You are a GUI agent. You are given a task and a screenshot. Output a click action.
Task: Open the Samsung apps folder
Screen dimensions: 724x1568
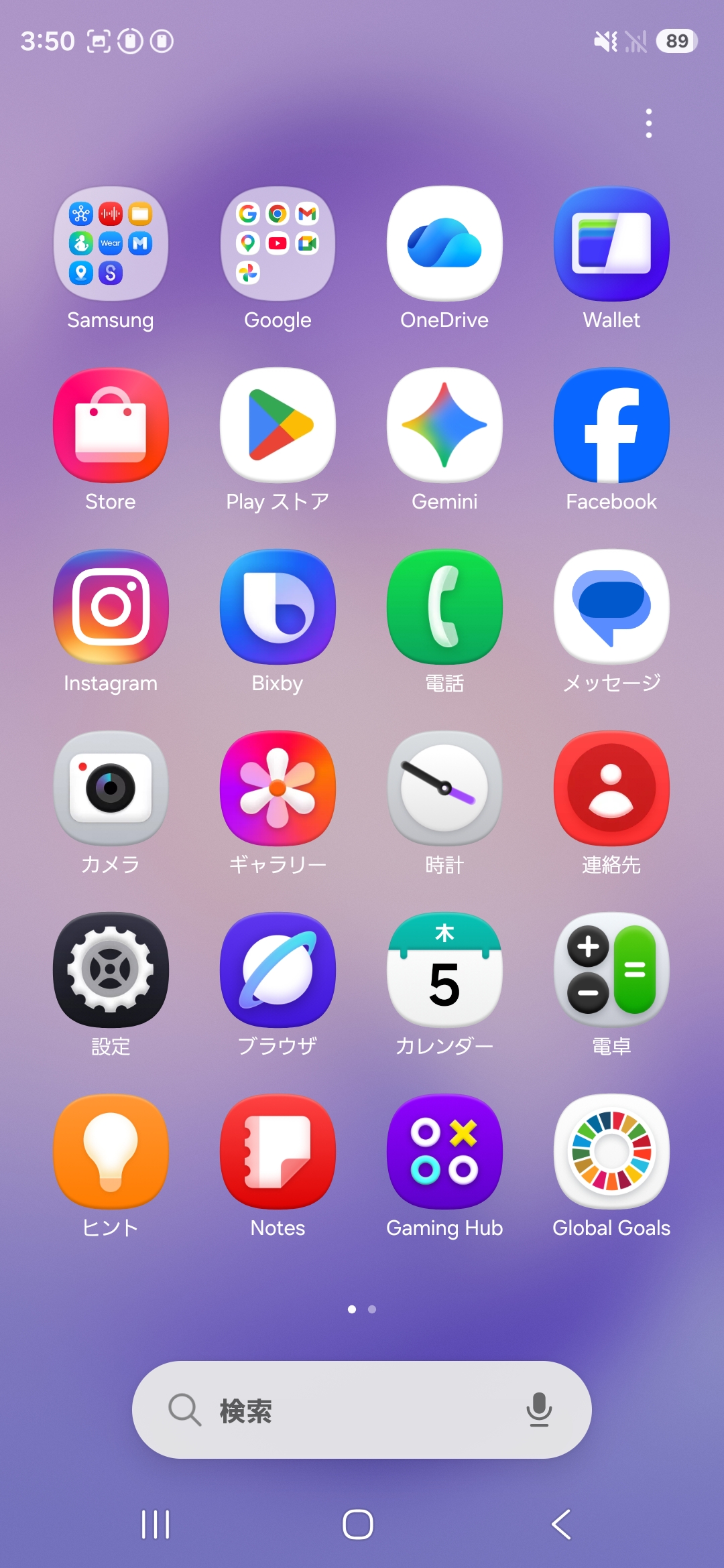click(x=111, y=244)
